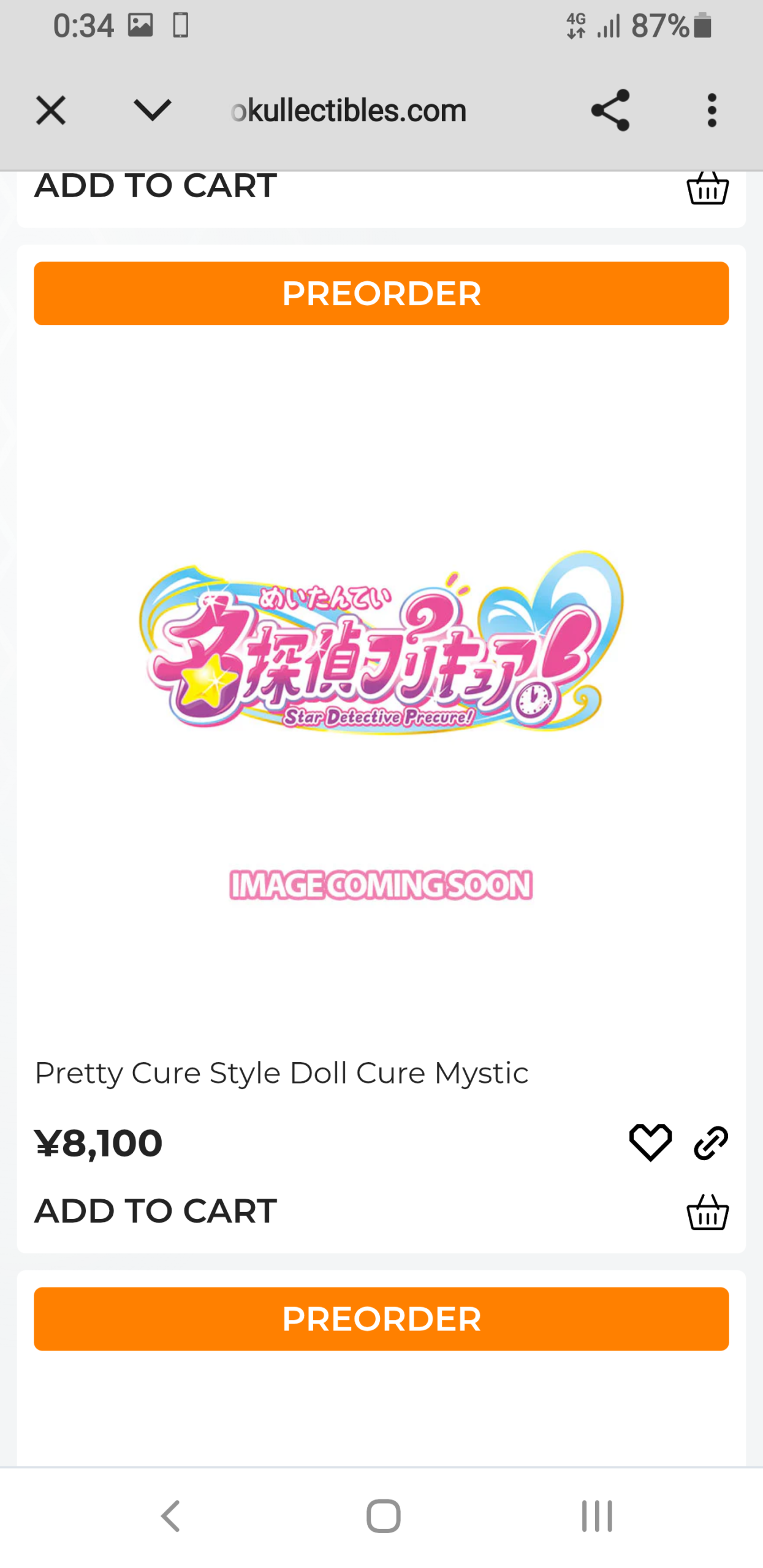763x1568 pixels.
Task: Expand the browser tab dropdown chevron
Action: [152, 111]
